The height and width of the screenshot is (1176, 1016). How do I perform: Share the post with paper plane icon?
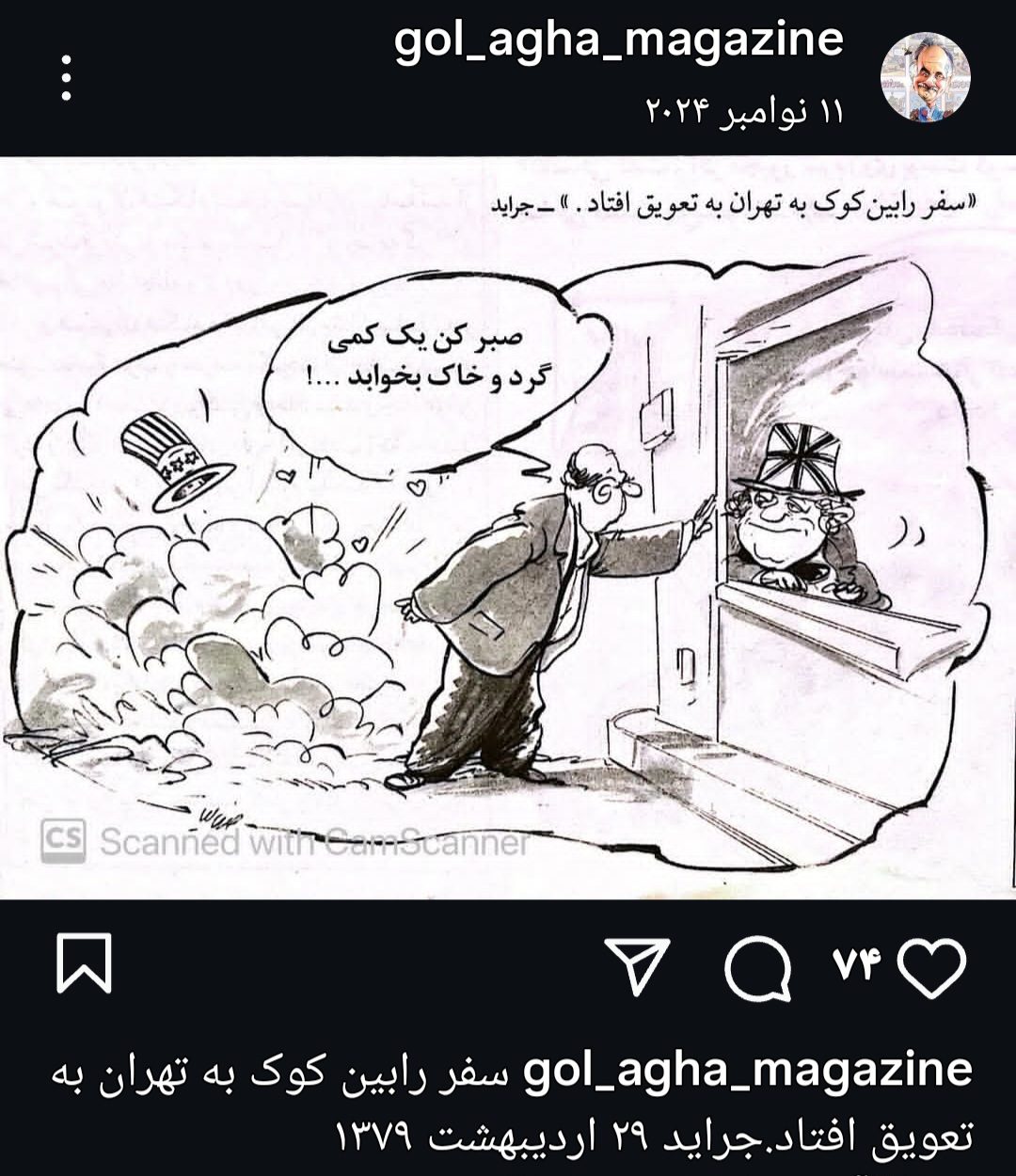pos(638,966)
